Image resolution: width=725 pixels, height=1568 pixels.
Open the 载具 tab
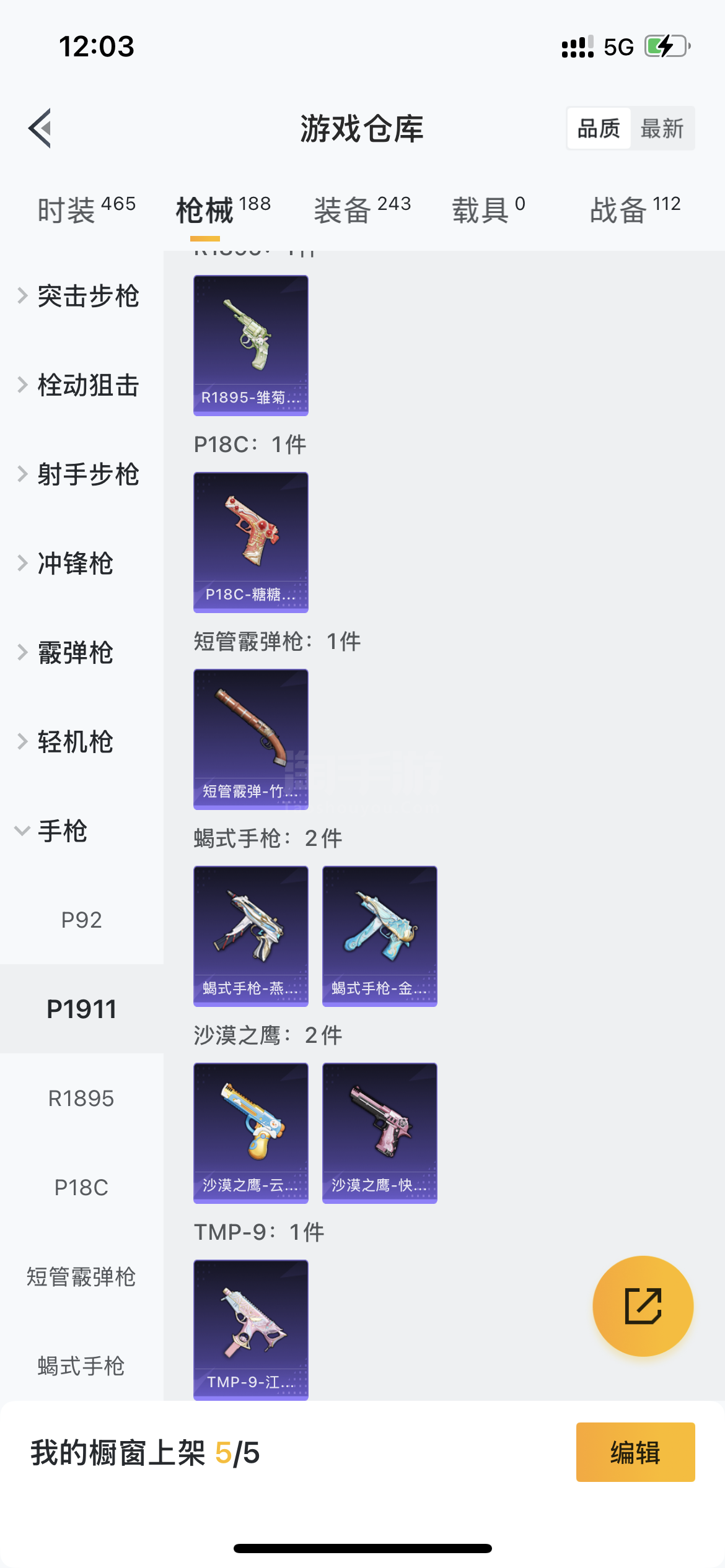click(x=488, y=209)
